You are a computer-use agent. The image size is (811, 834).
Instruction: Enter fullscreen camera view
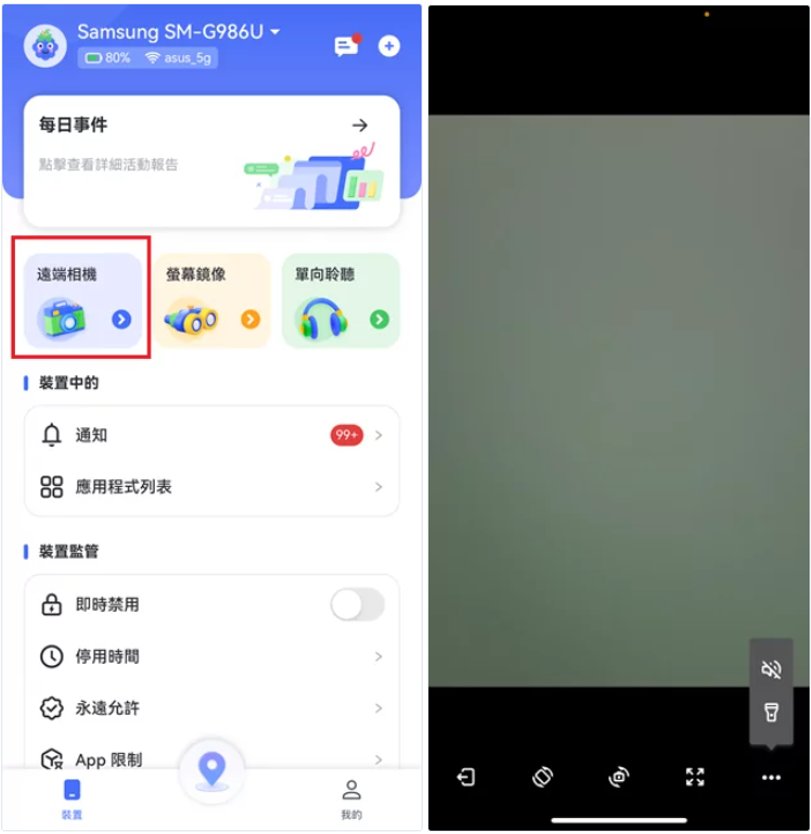tap(695, 777)
